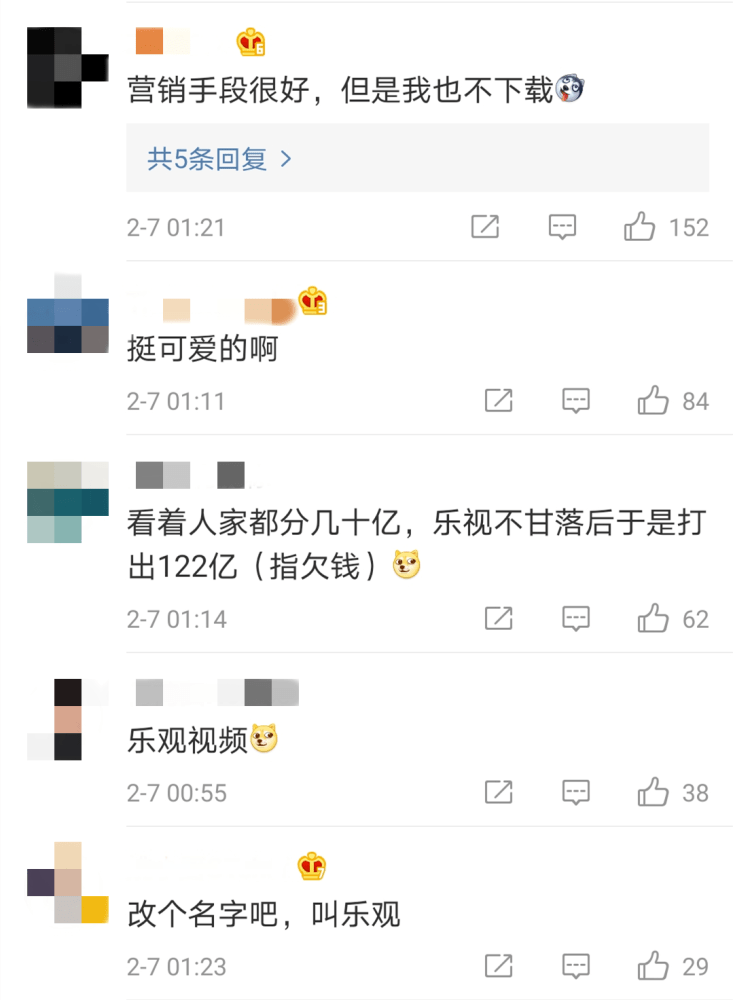
Task: Share the comment about 乐视 122亿
Action: click(498, 619)
